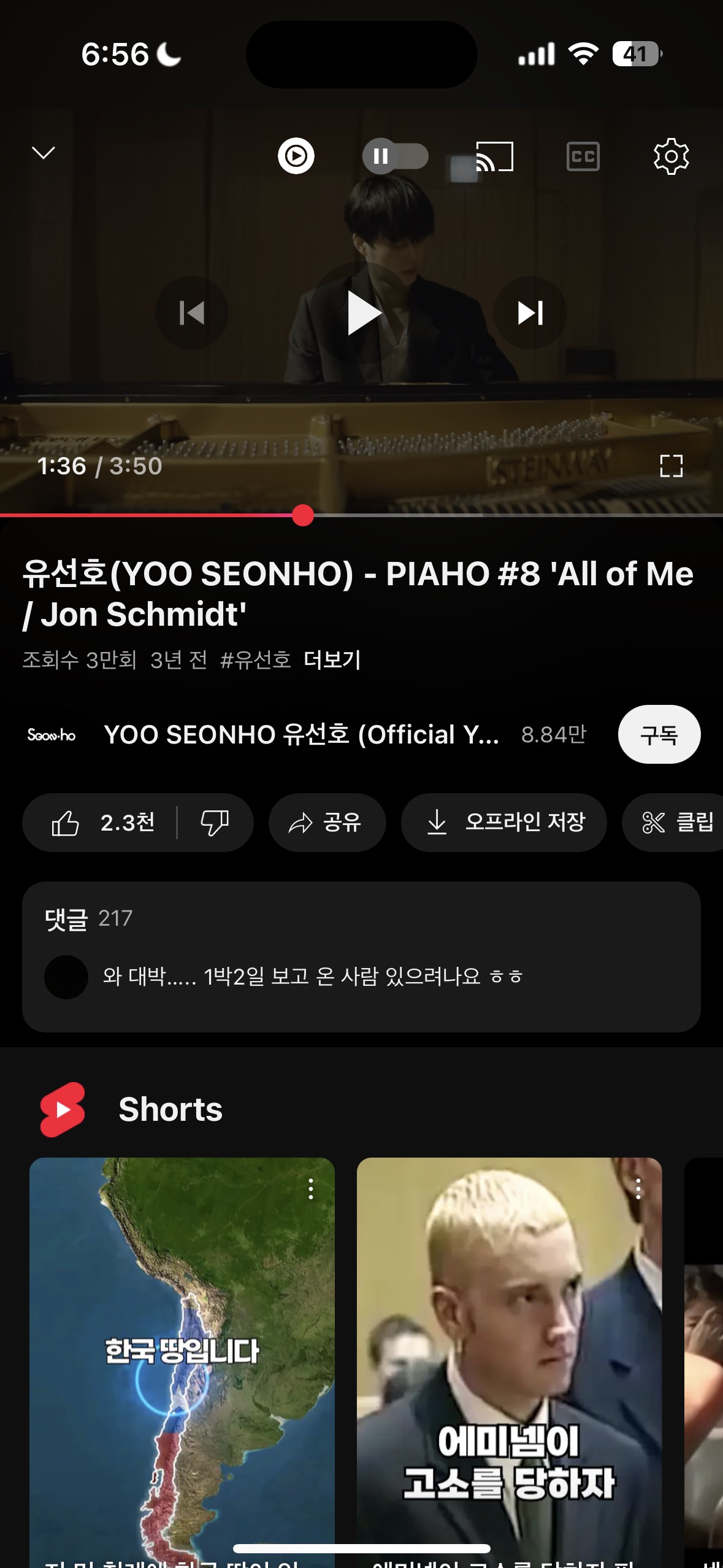
Task: Skip to the next video
Action: click(x=530, y=313)
